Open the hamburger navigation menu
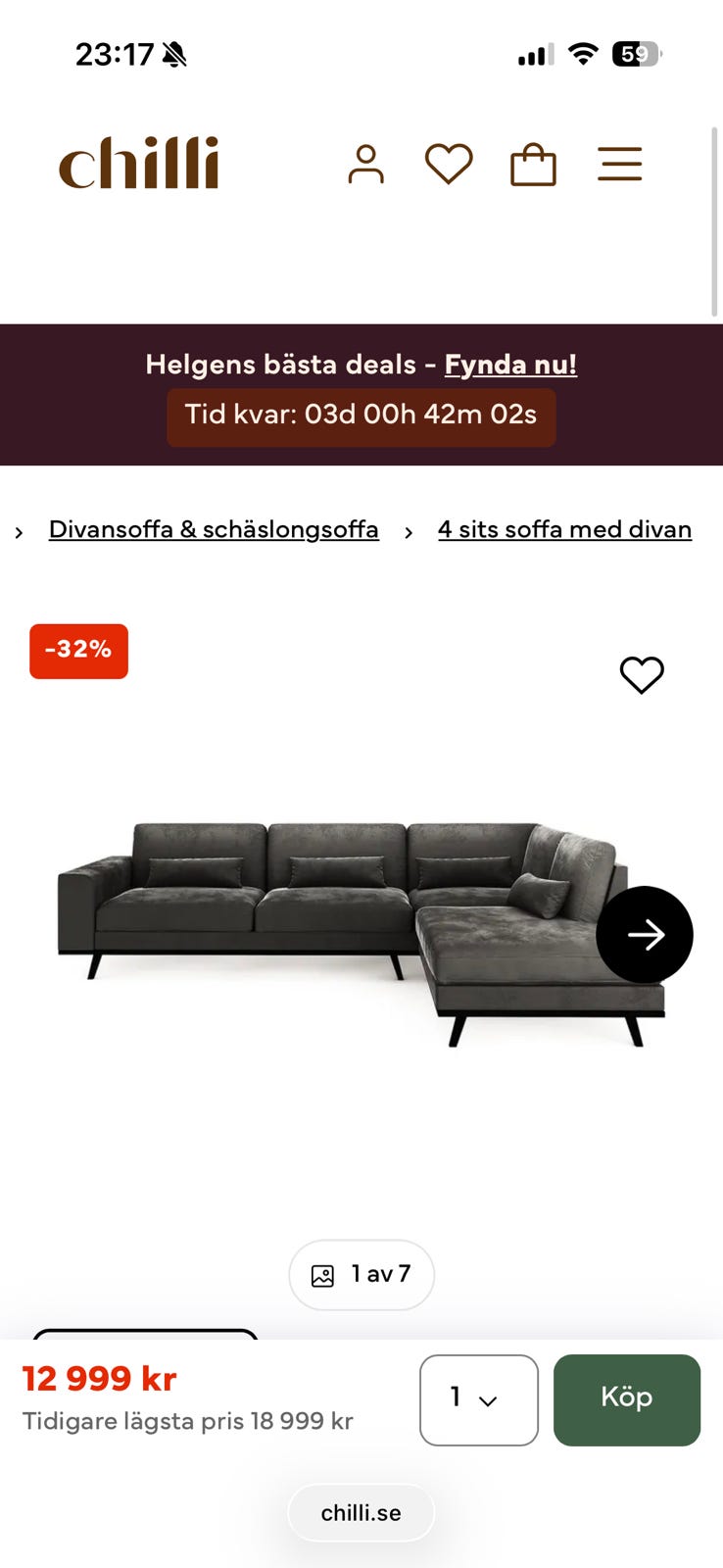This screenshot has width=723, height=1568. (619, 164)
